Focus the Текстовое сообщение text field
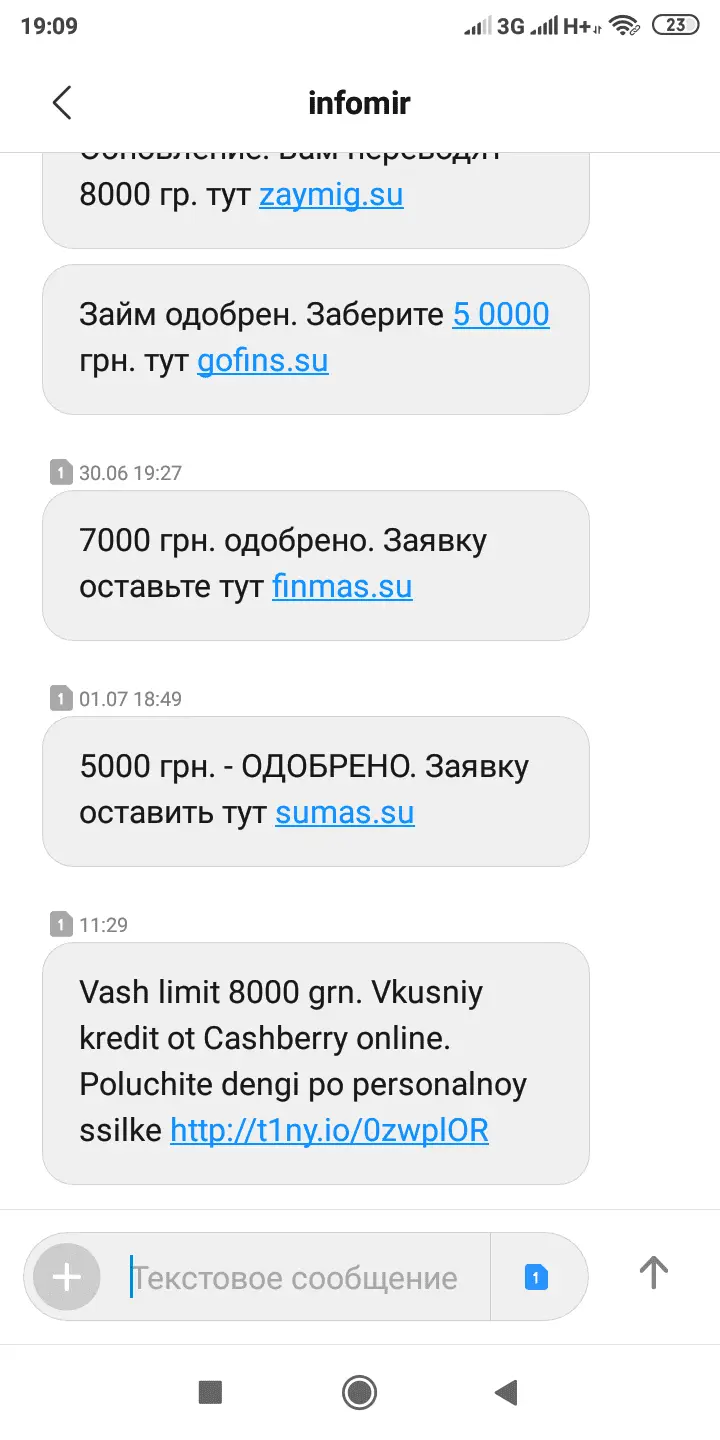 tap(300, 1277)
